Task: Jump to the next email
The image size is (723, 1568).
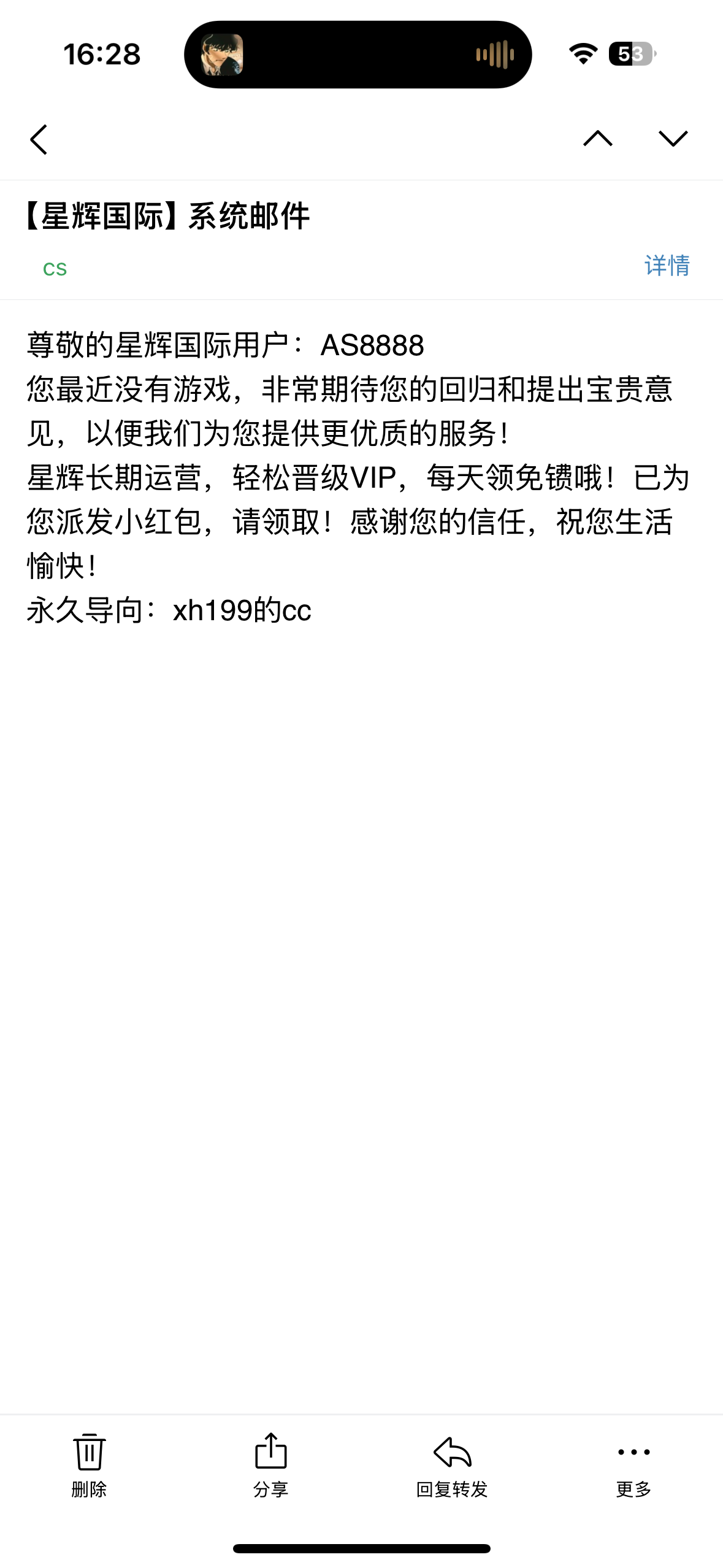Action: click(x=673, y=139)
